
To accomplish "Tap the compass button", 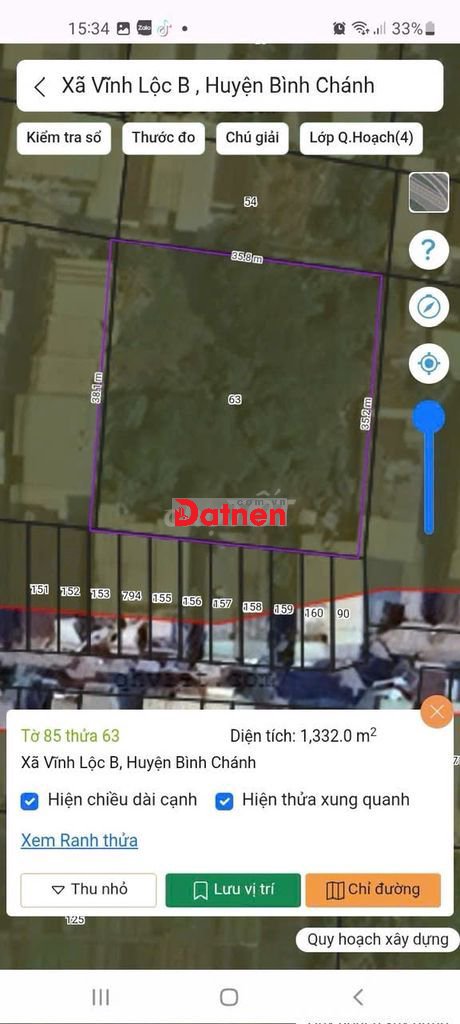I will click(429, 307).
